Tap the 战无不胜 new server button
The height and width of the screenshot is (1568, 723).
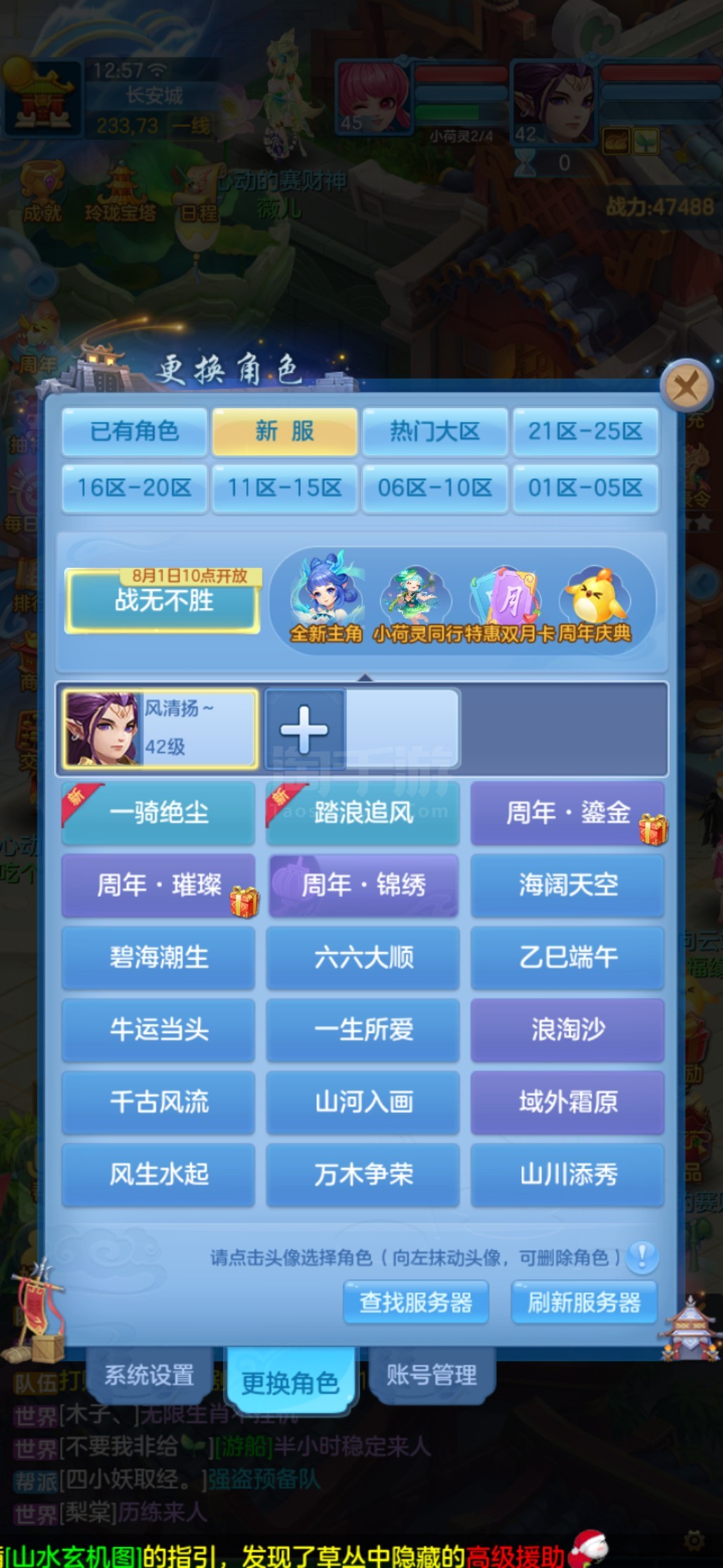(x=163, y=602)
